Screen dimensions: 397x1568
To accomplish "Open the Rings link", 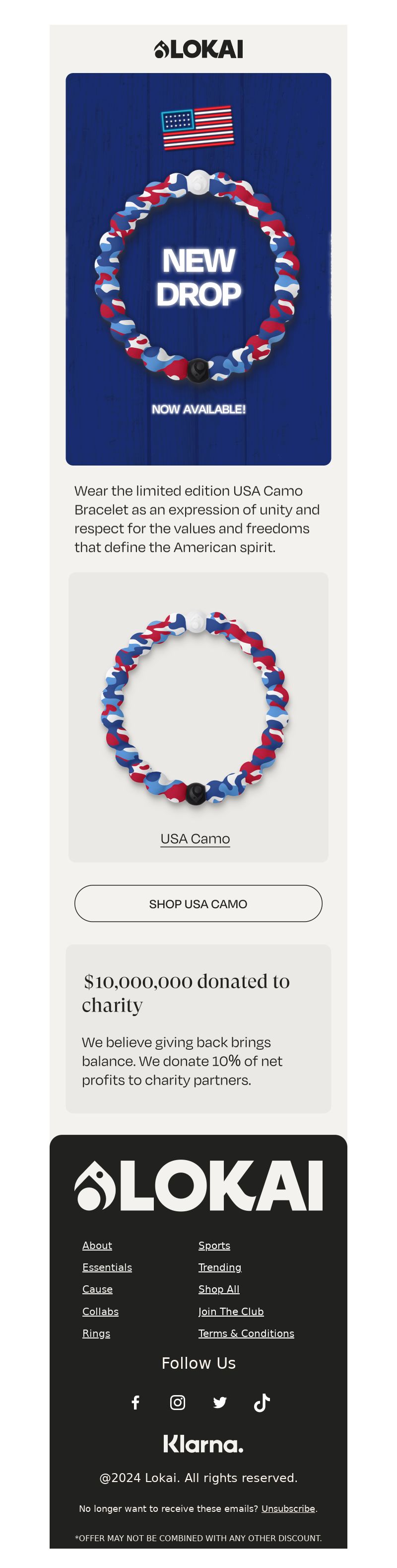I will tap(96, 1333).
